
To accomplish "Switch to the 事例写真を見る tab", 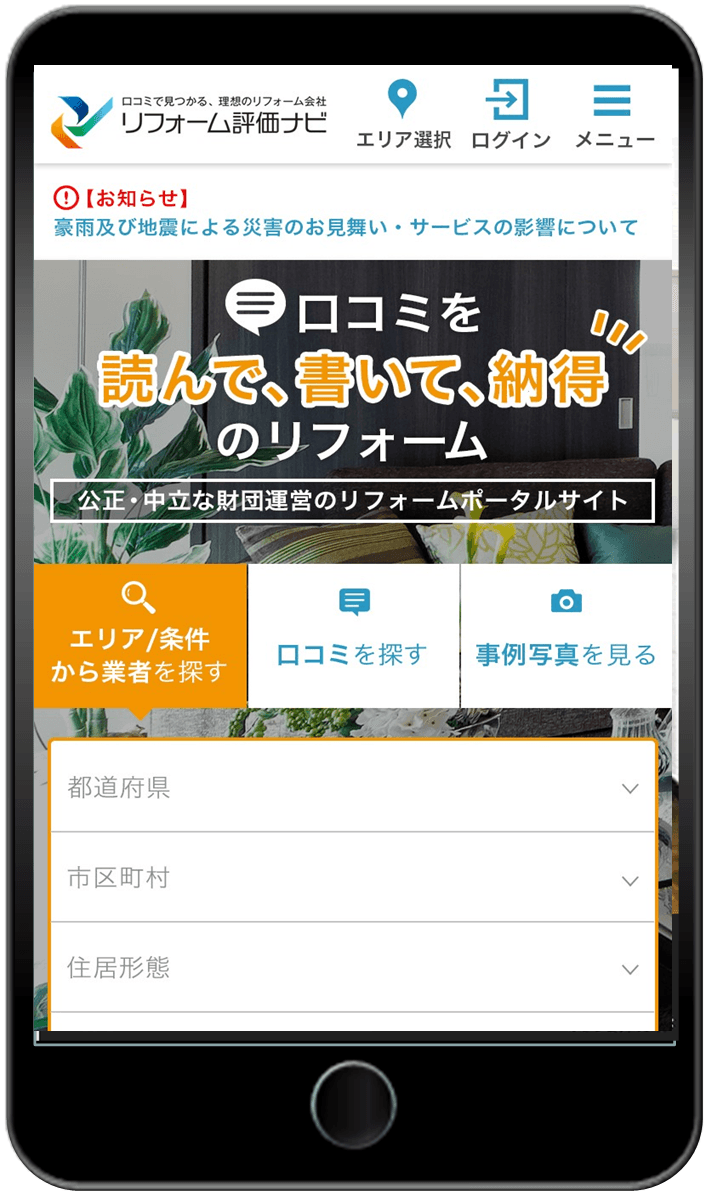I will (566, 635).
